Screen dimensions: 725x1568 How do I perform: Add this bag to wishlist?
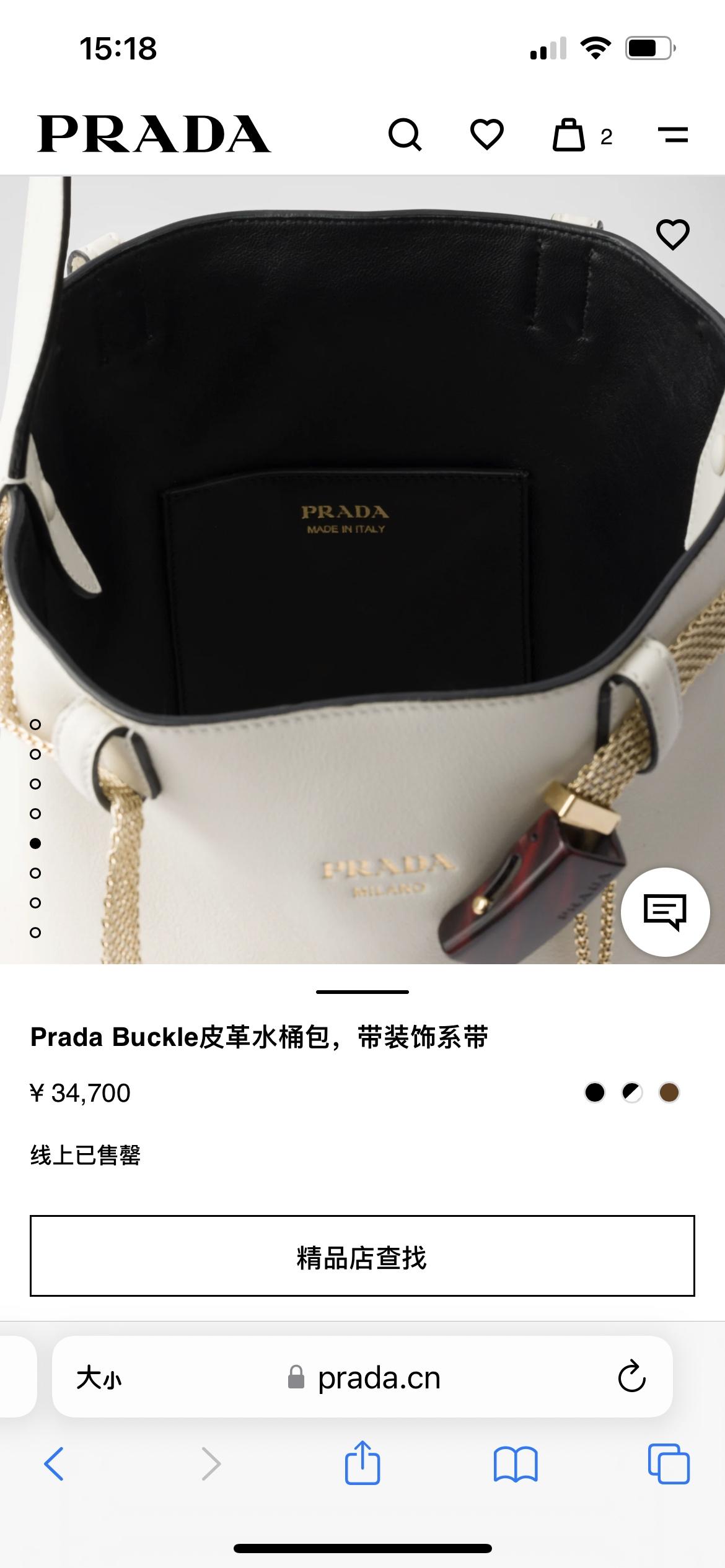672,235
